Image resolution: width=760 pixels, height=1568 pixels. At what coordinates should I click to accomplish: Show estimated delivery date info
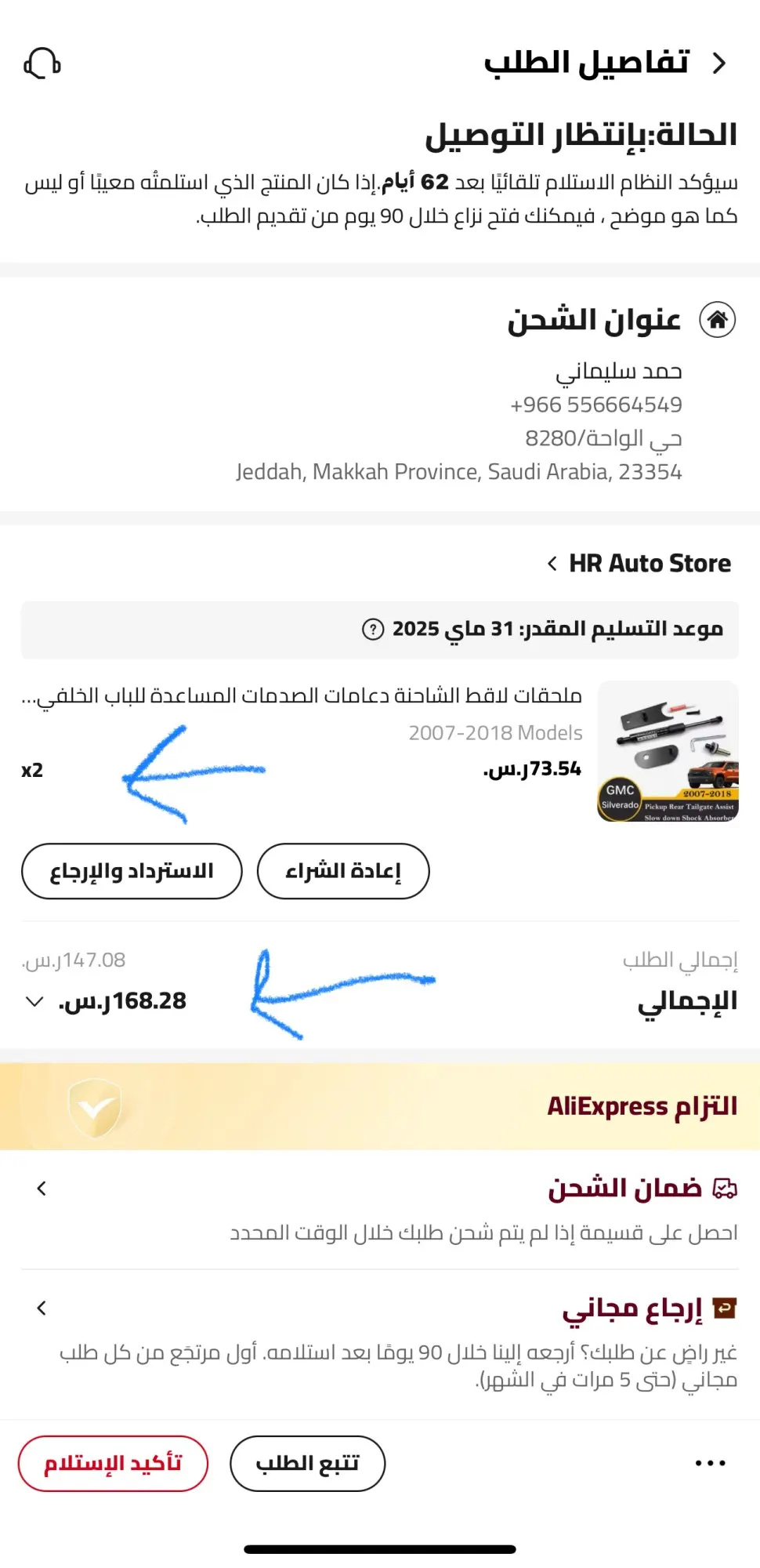point(373,629)
